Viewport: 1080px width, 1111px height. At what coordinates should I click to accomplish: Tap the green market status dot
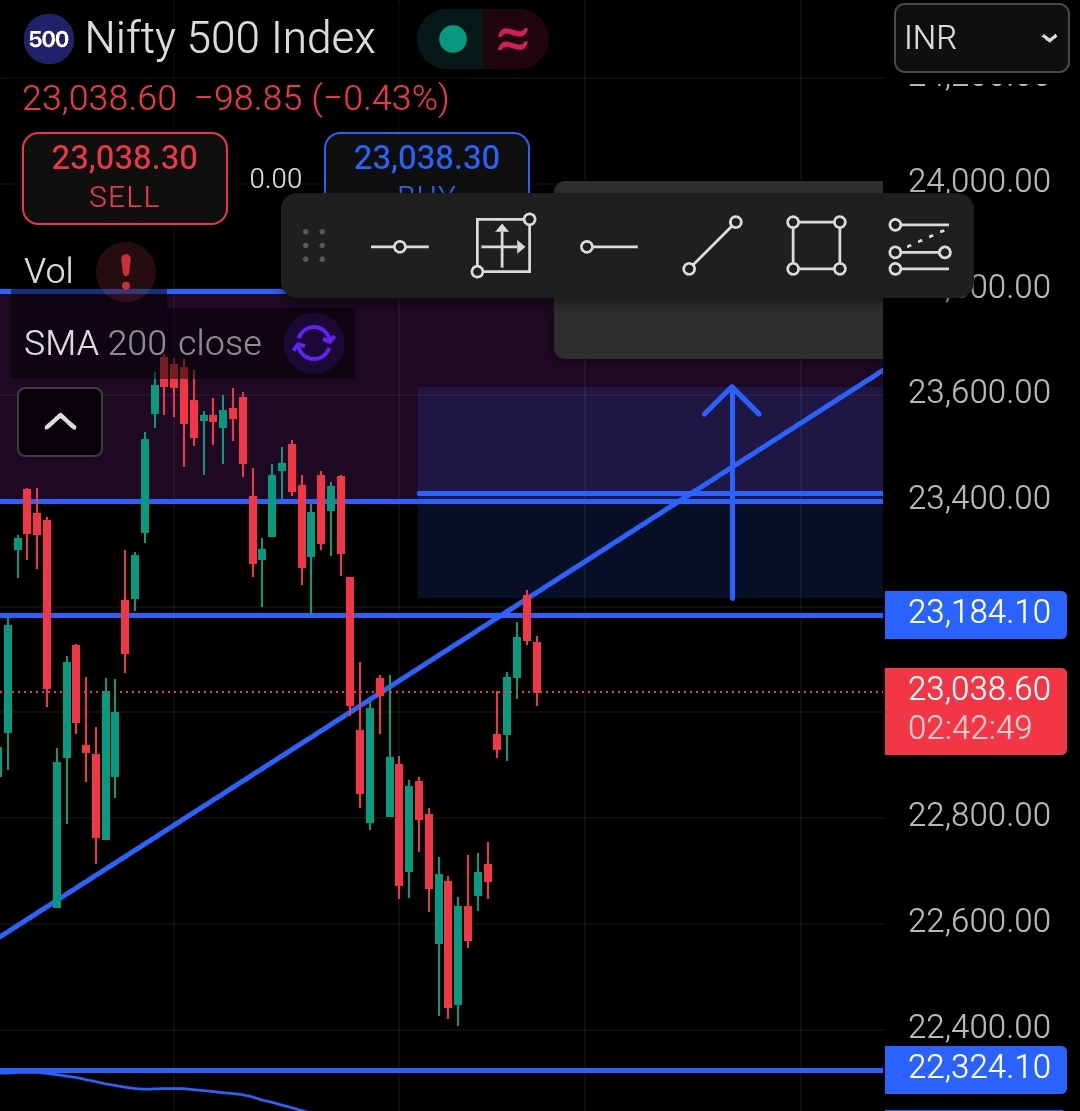pos(453,39)
